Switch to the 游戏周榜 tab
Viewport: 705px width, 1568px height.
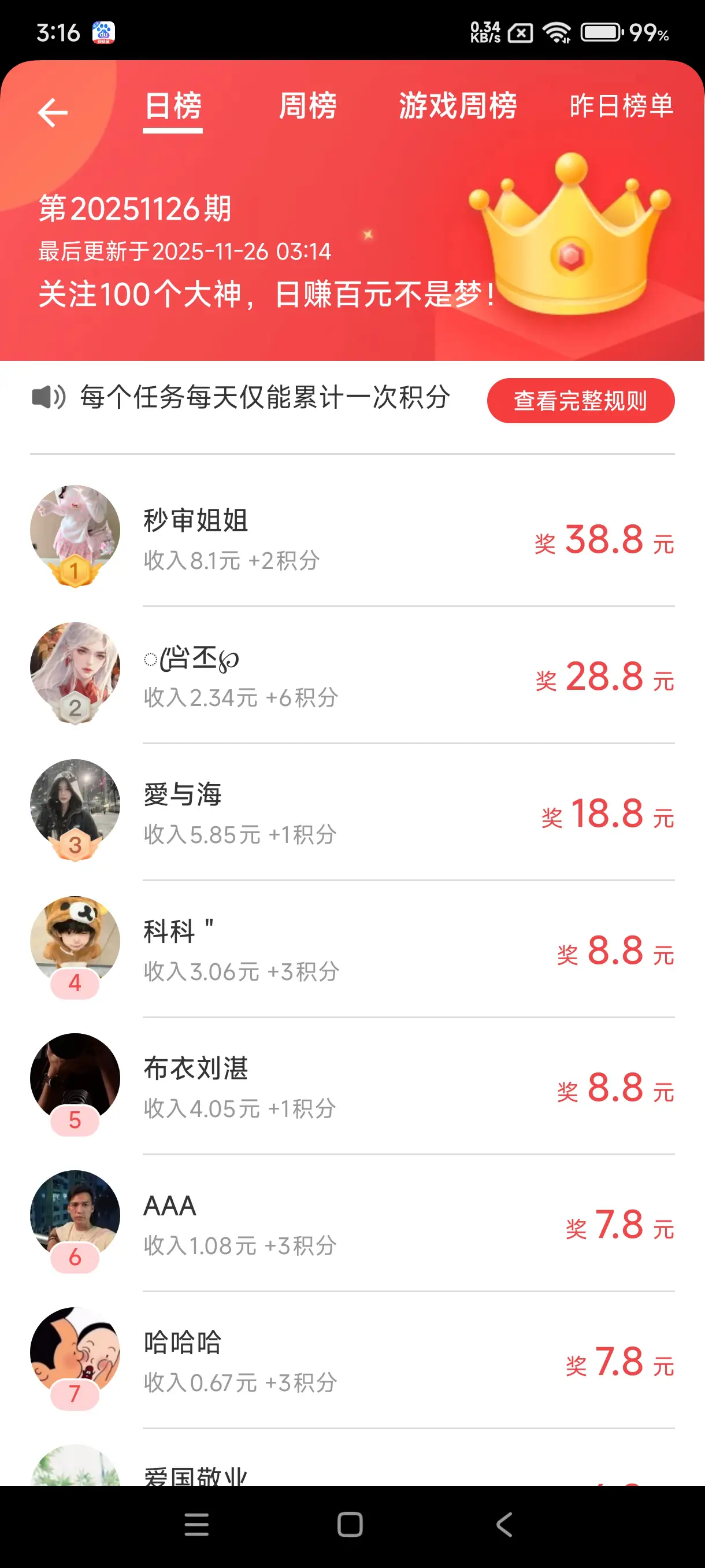click(458, 106)
